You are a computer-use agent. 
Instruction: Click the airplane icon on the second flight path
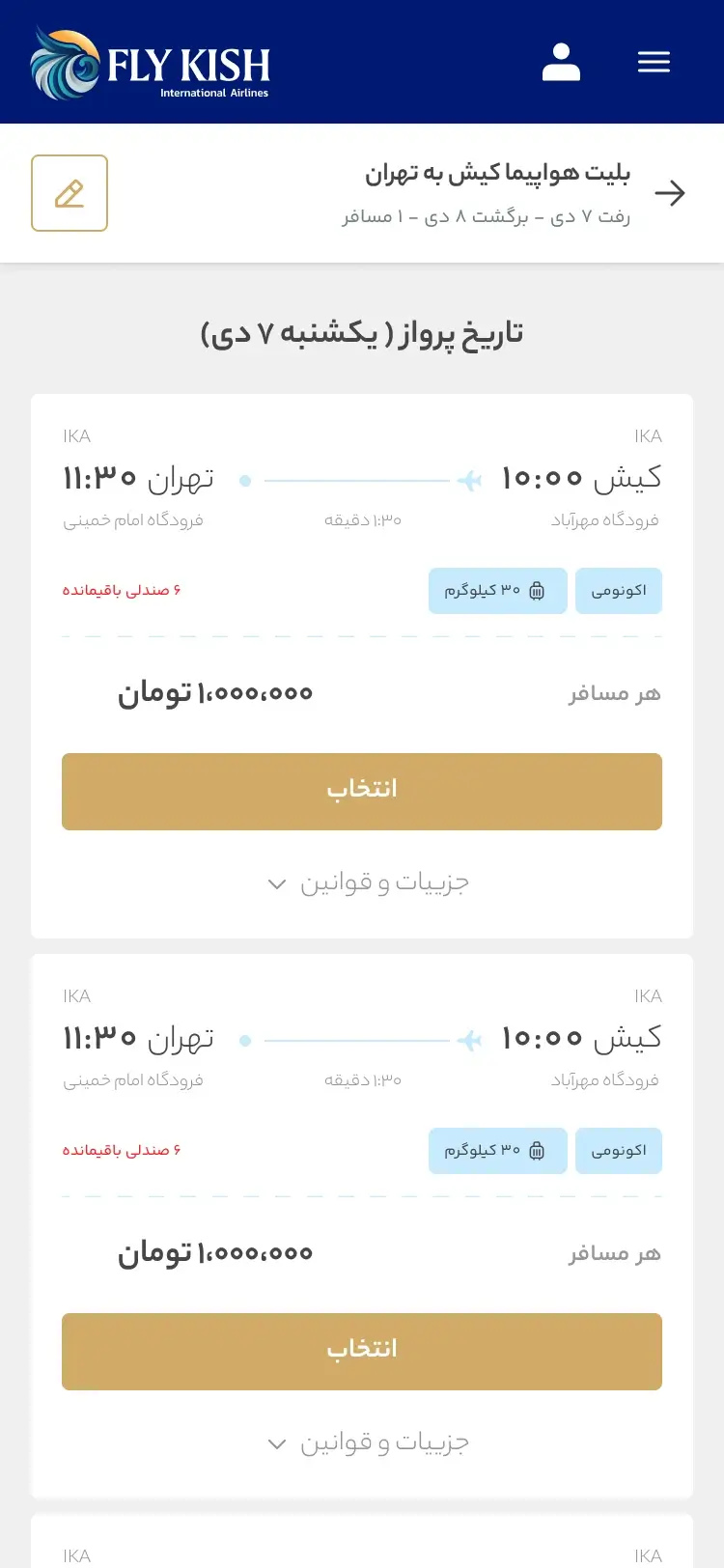click(x=470, y=1040)
